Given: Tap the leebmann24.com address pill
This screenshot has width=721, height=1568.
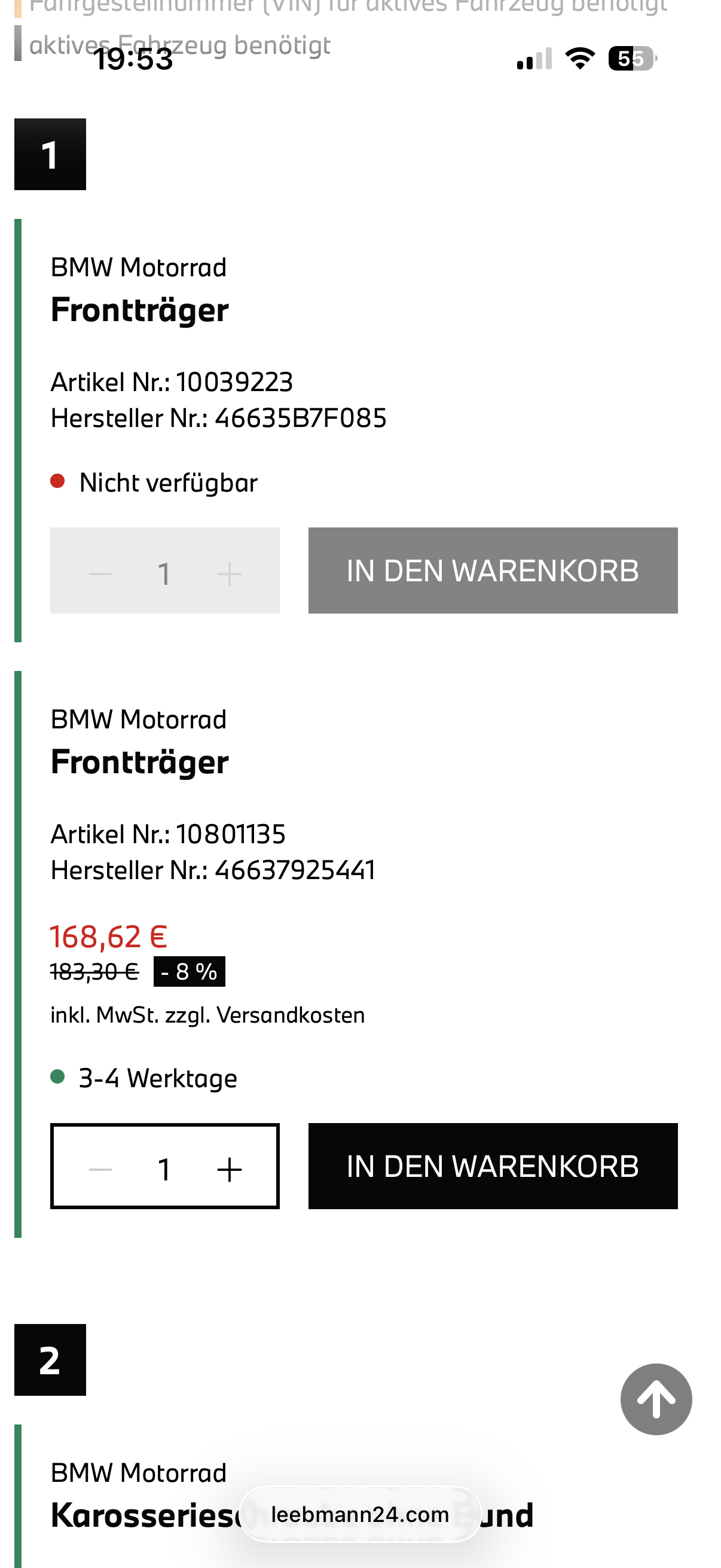Looking at the screenshot, I should 360,1514.
